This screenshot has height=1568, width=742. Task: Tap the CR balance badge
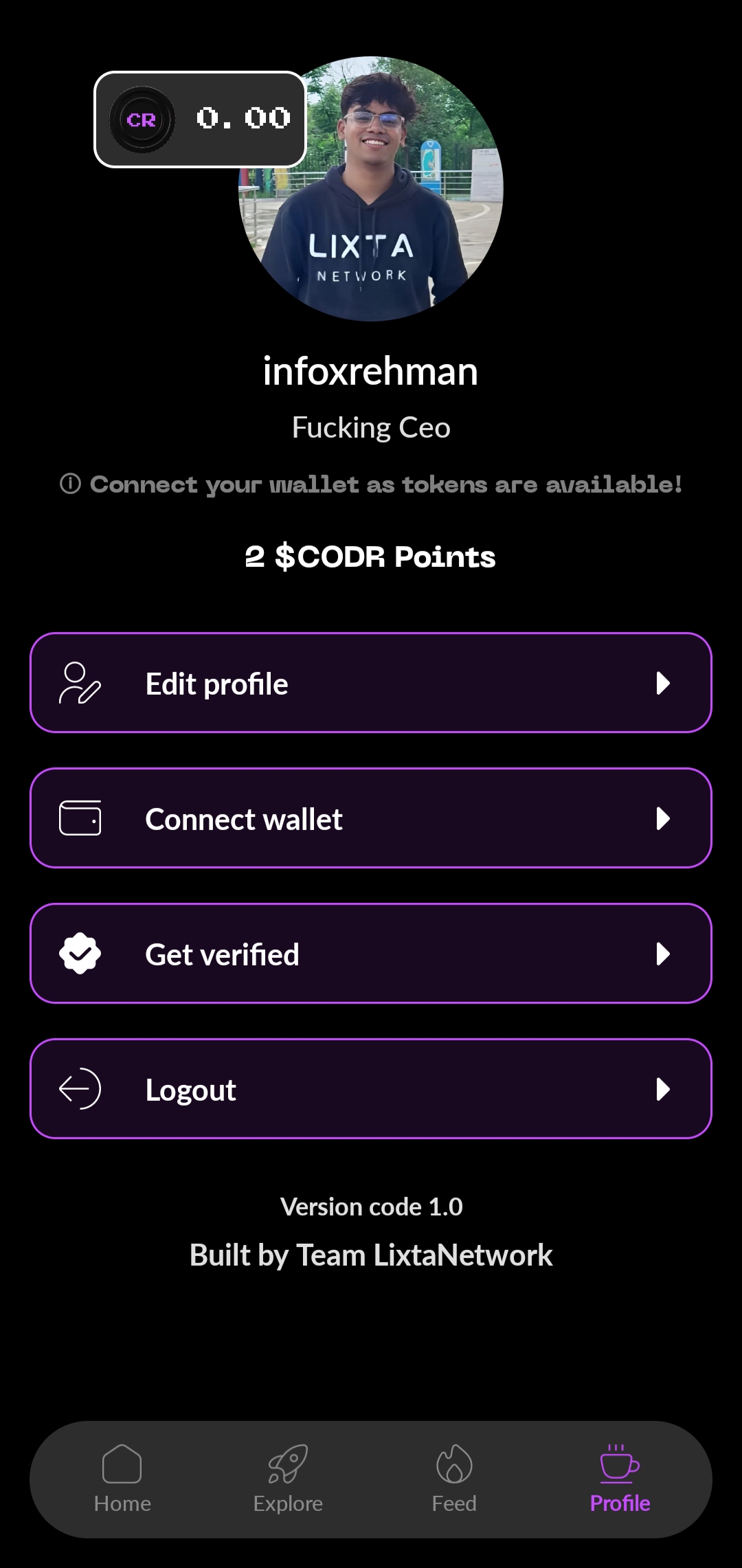click(200, 120)
